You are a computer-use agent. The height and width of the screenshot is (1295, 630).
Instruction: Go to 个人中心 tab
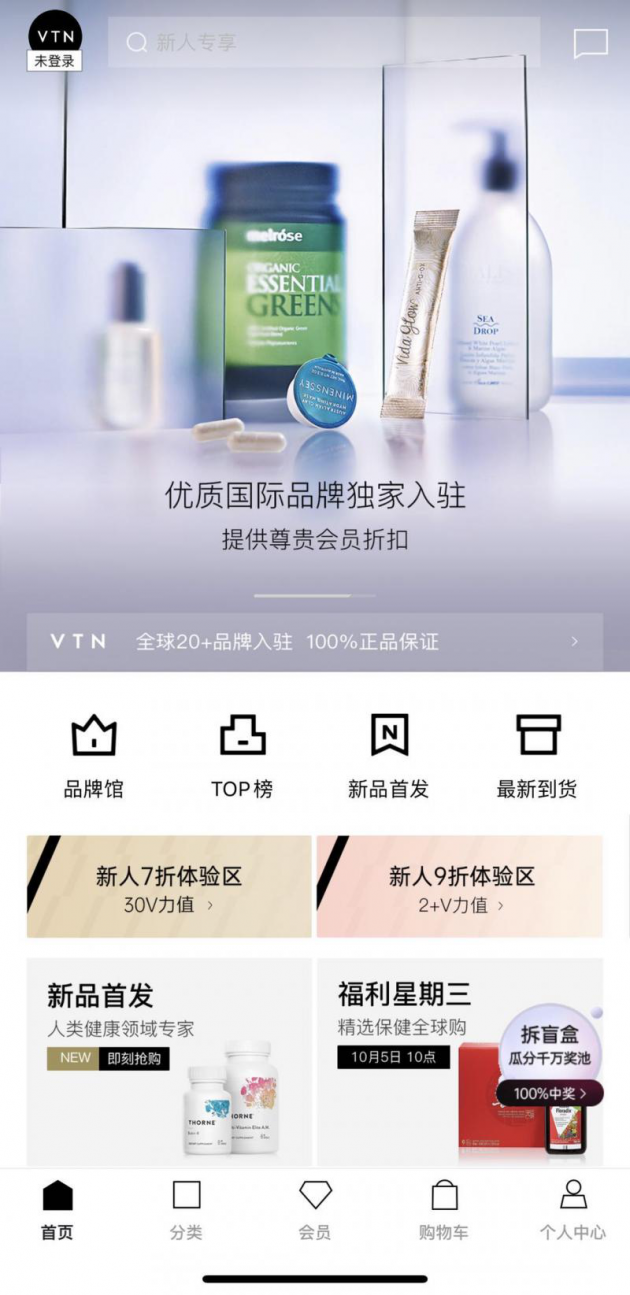(572, 1210)
